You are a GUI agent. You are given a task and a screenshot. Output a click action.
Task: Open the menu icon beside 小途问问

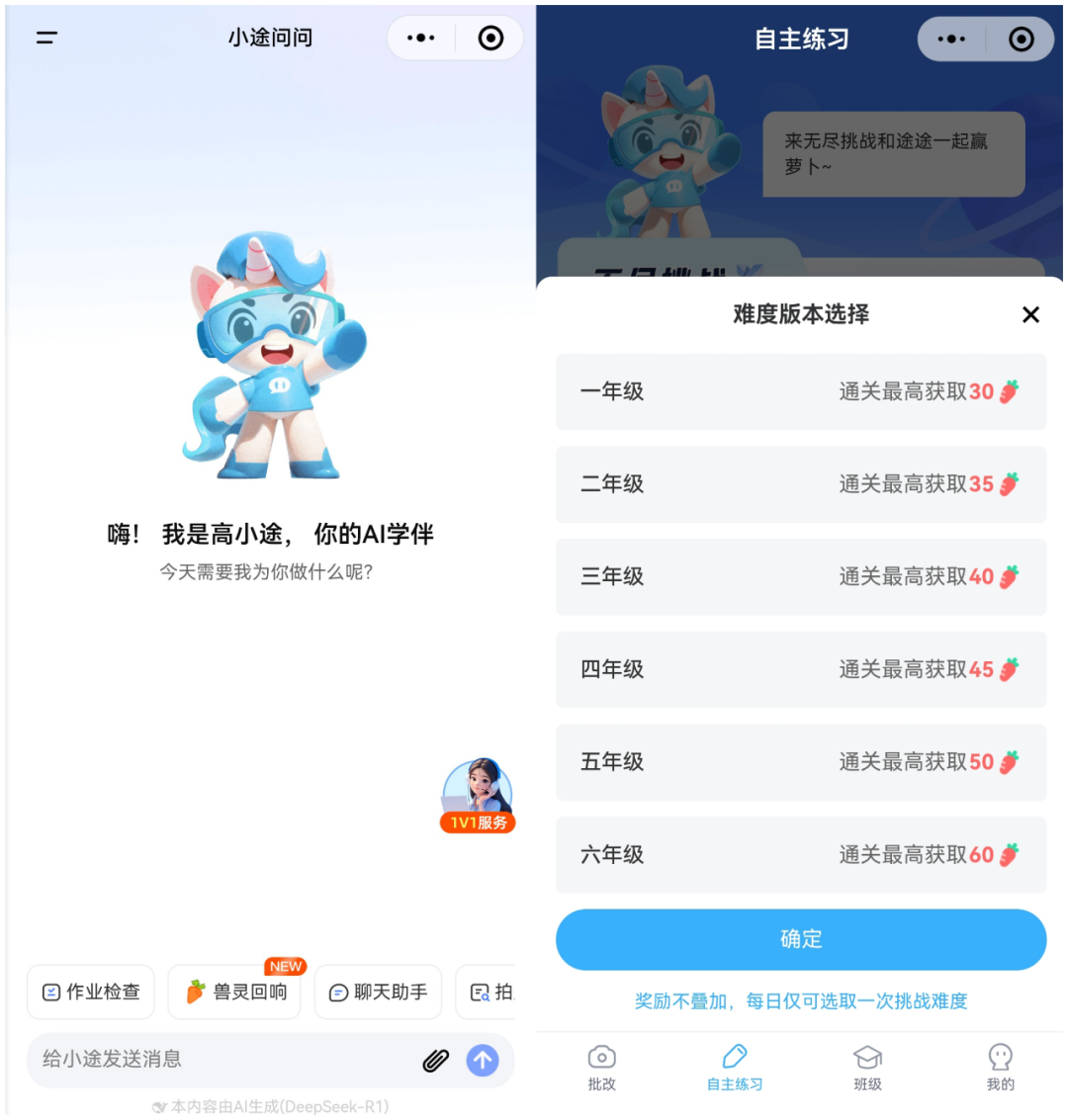pos(46,38)
